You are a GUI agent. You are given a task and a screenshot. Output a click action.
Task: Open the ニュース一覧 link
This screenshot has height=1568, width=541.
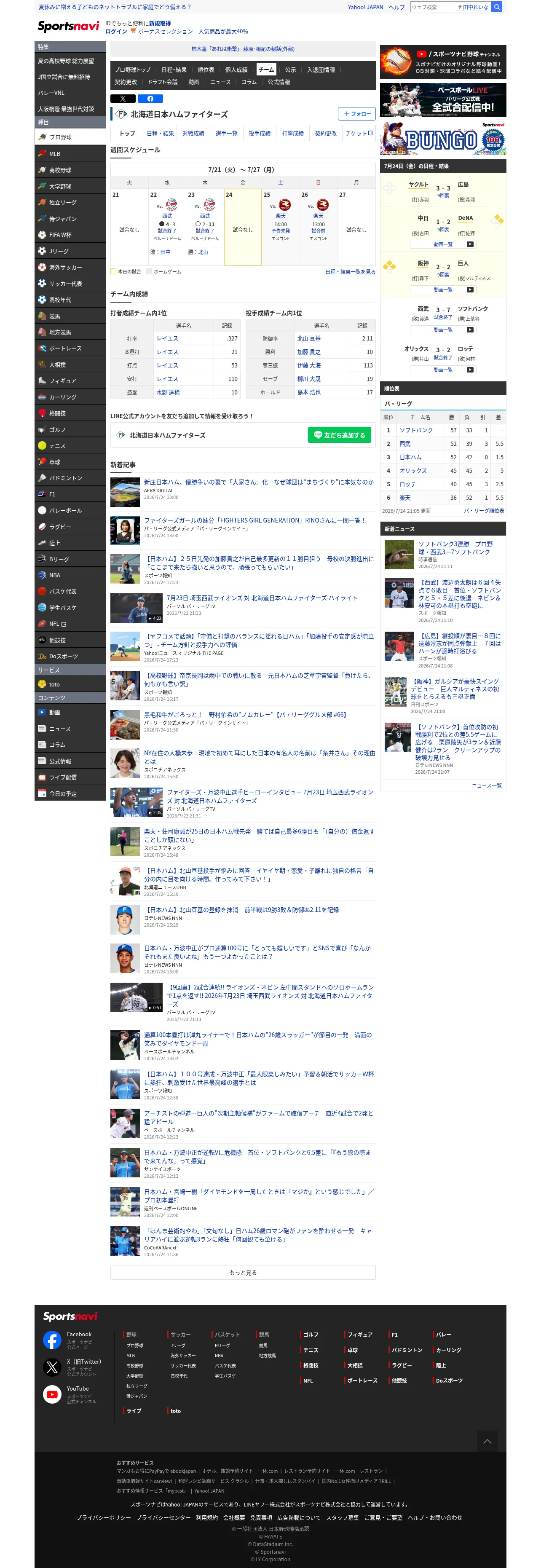click(486, 785)
